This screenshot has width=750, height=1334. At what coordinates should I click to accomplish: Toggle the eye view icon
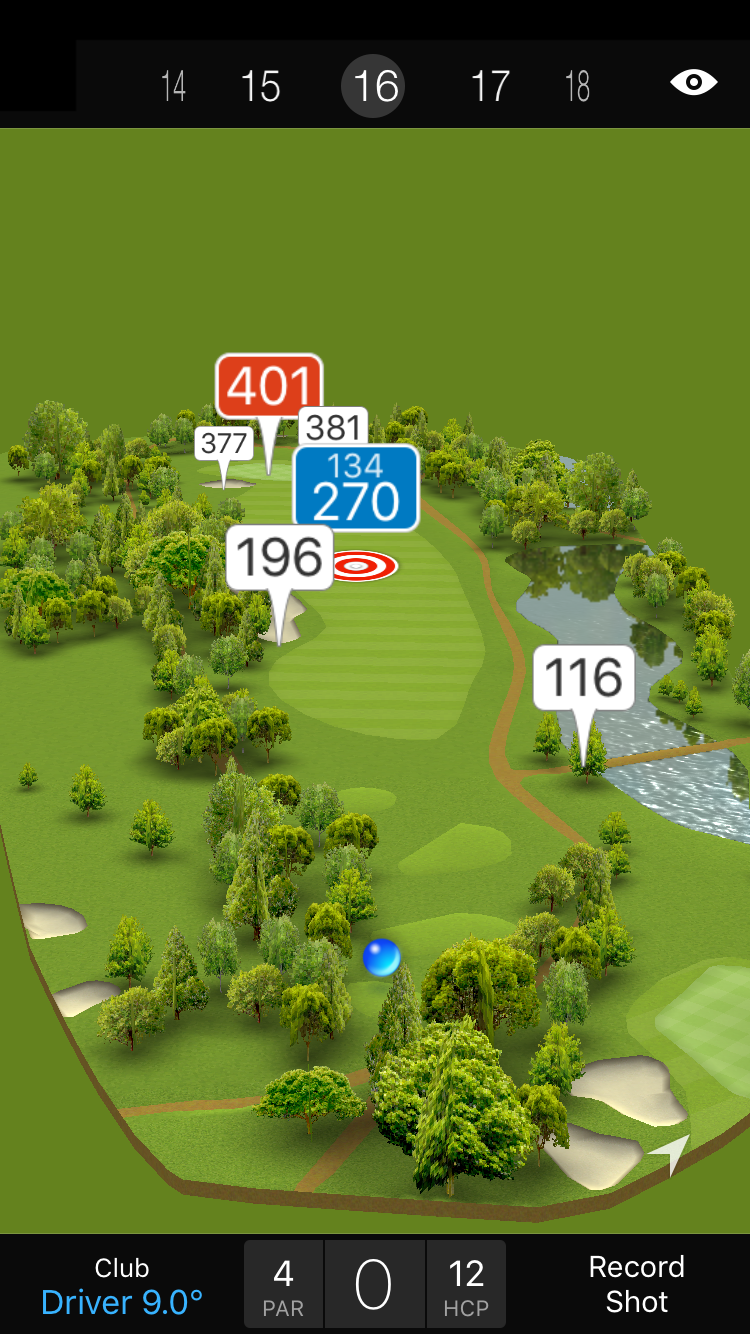pos(693,83)
